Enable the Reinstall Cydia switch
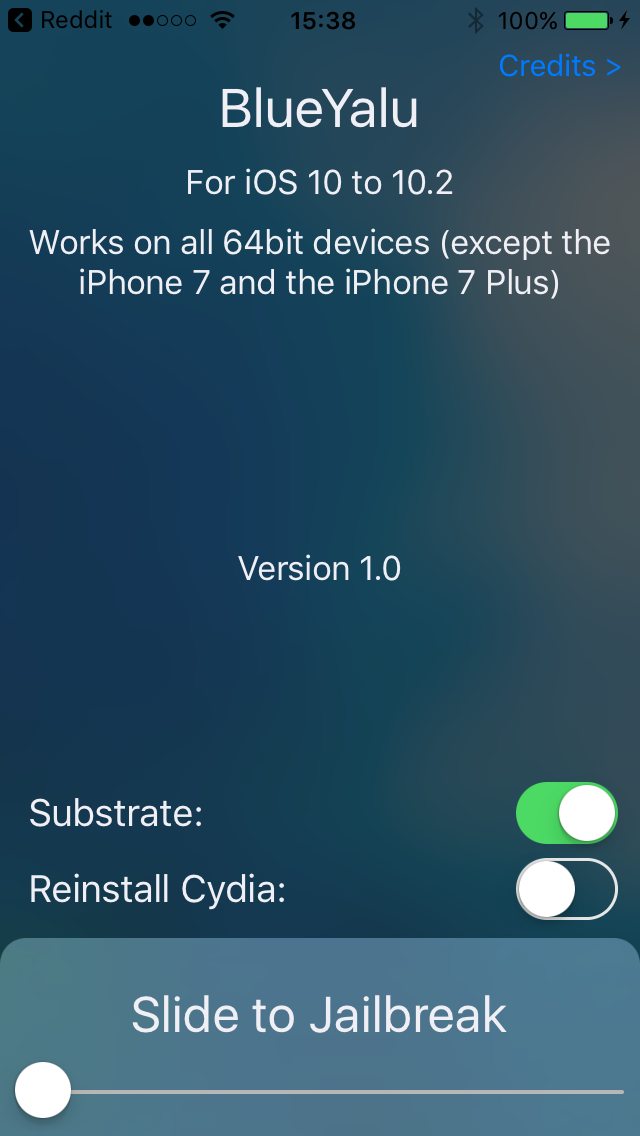This screenshot has height=1136, width=640. coord(566,889)
